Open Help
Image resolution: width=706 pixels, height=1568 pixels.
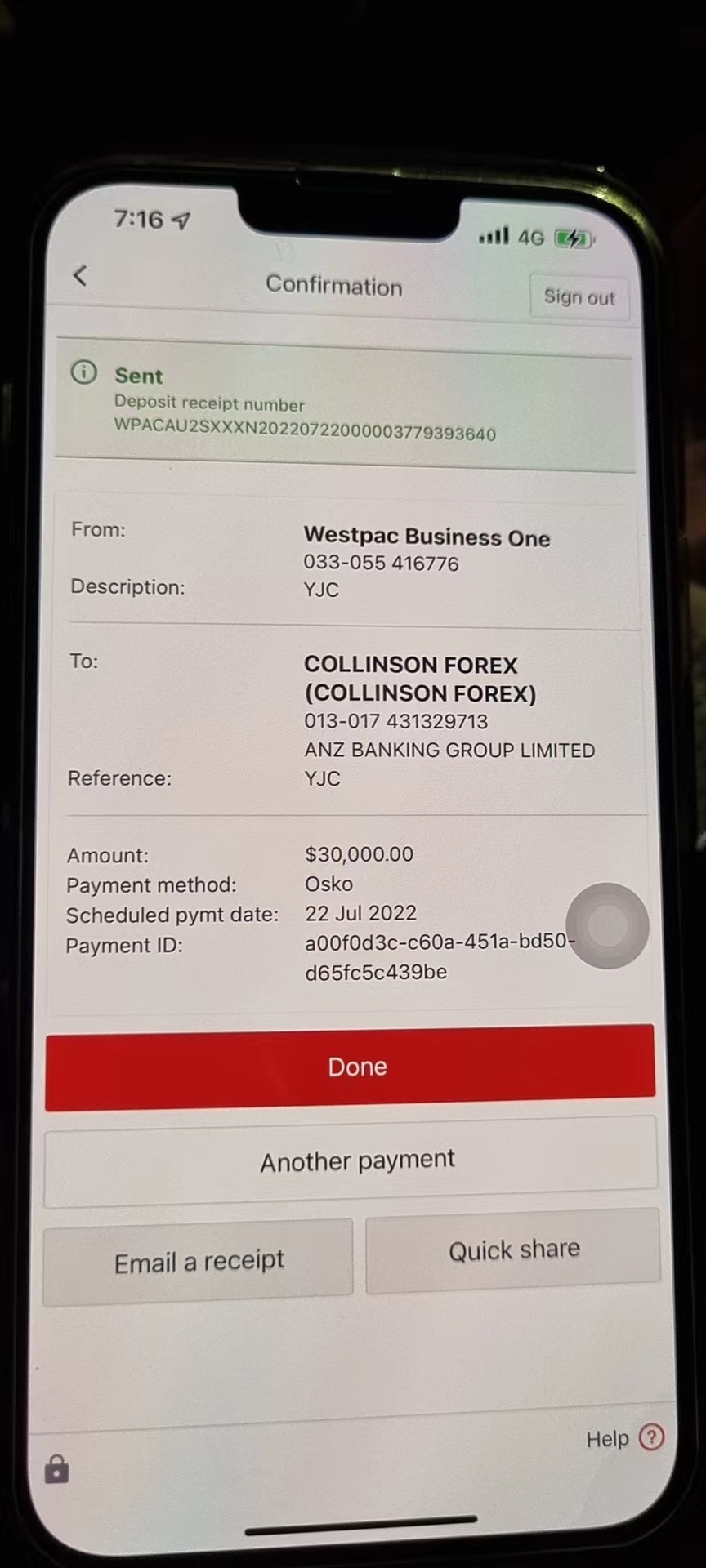625,1438
